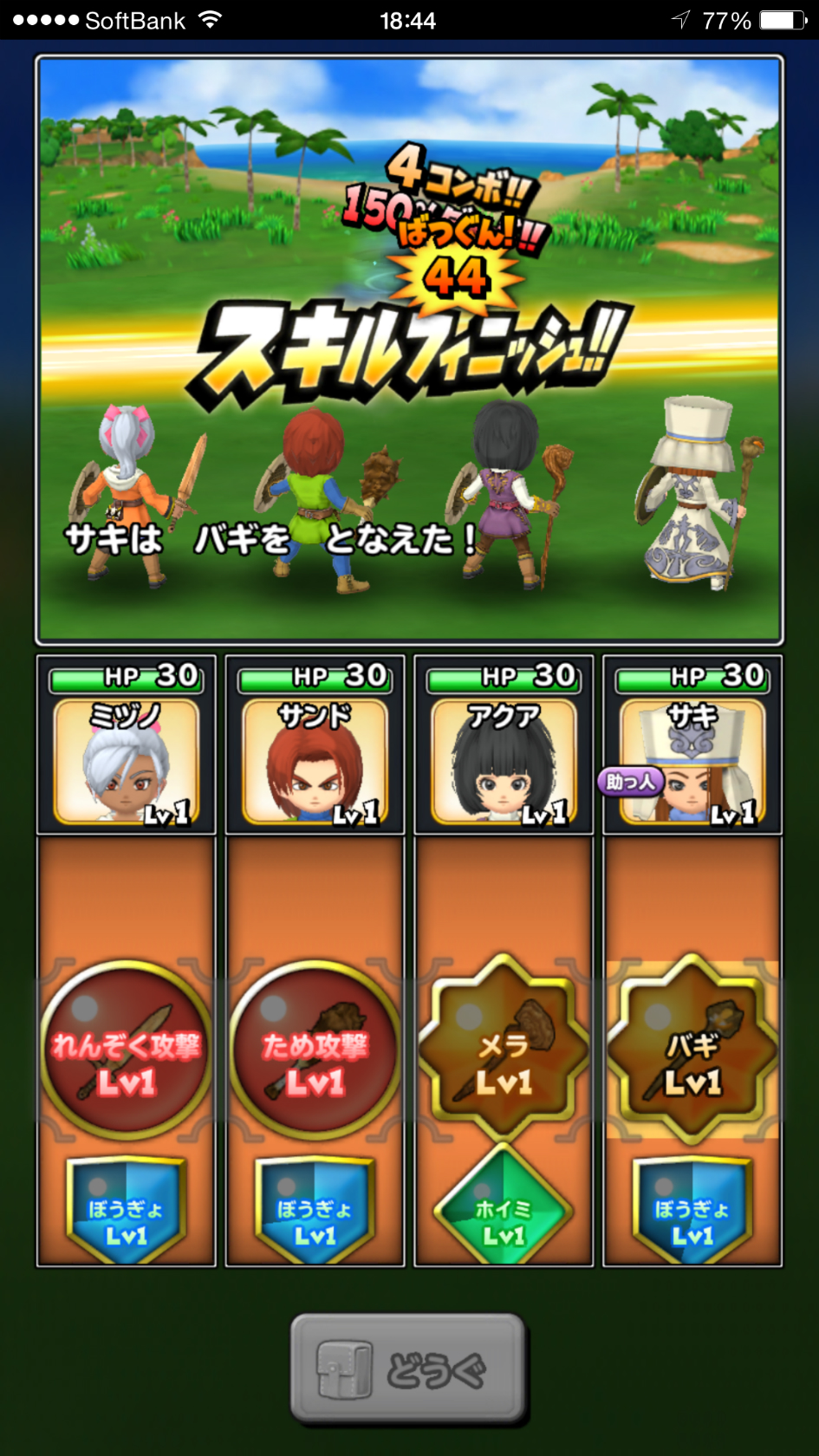Cast アクア's メラ Lv1 spell
819x1456 pixels.
click(504, 1049)
